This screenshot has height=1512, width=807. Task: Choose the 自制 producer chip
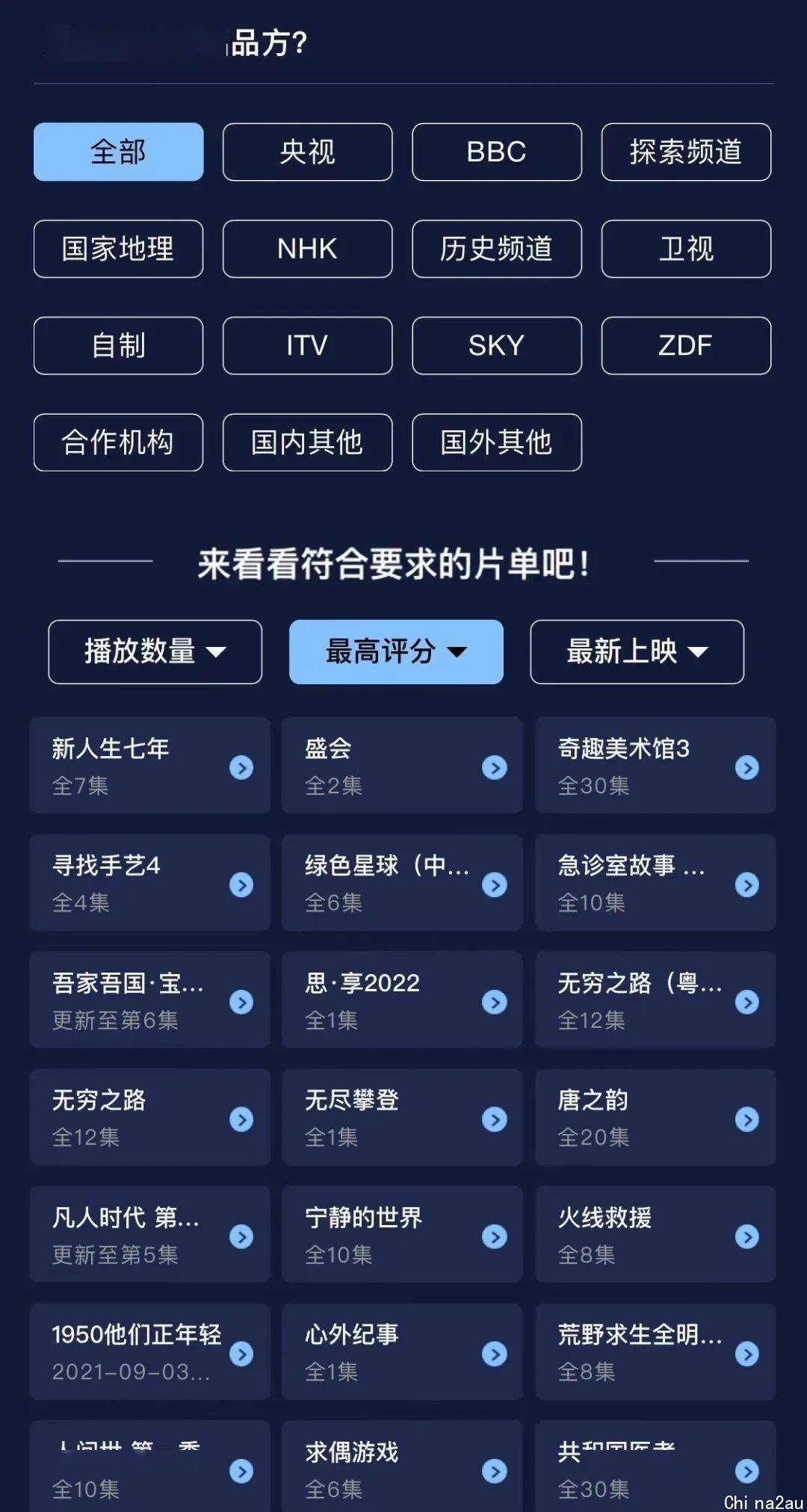point(118,345)
